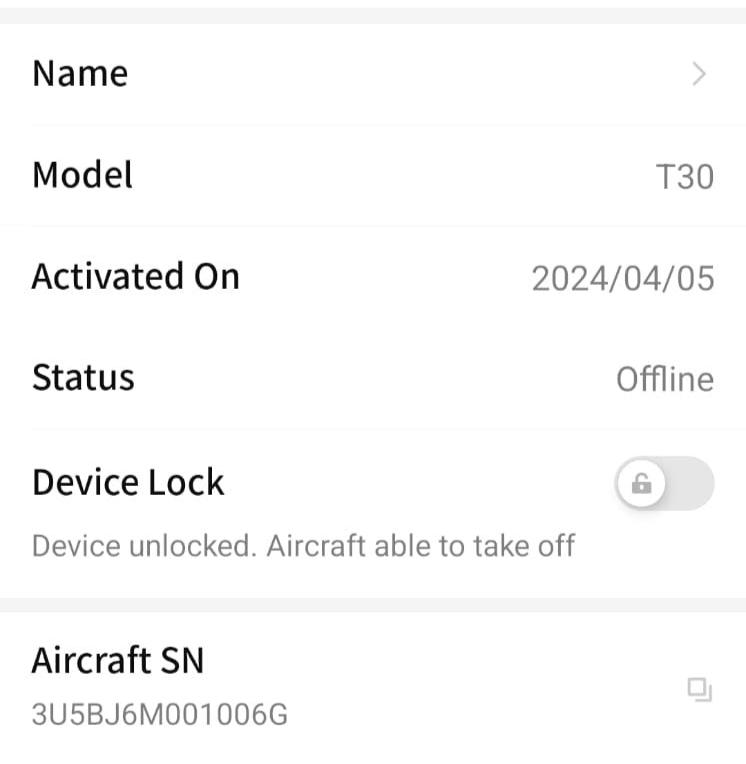This screenshot has width=746, height=764.
Task: Click the Name row to rename device
Action: tap(373, 74)
